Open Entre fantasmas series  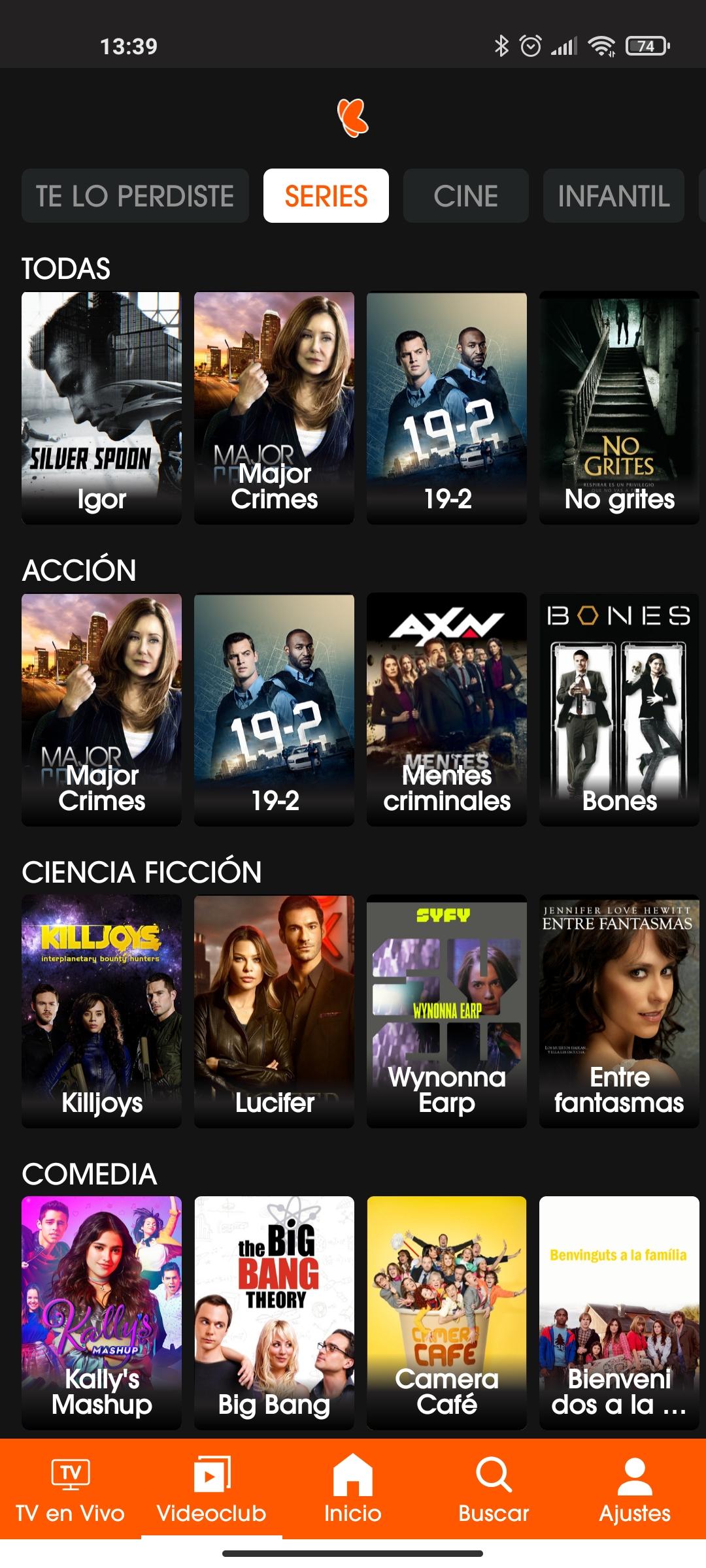pyautogui.click(x=619, y=1011)
